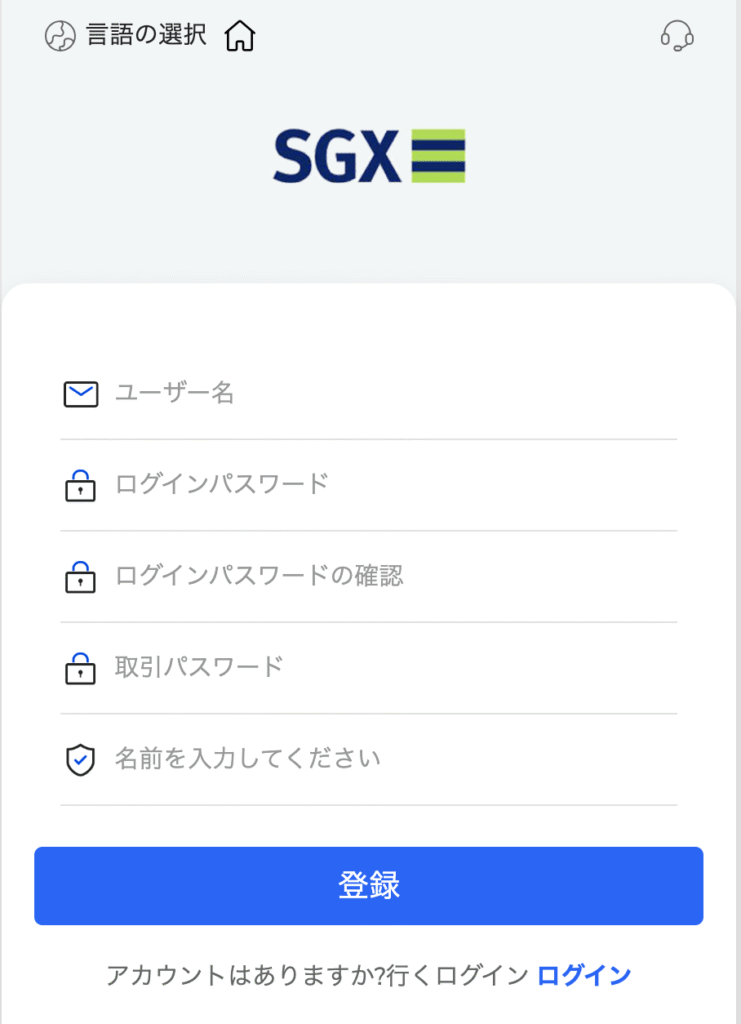741x1024 pixels.
Task: Click the lock icon beside 取引パスワード
Action: tap(81, 667)
